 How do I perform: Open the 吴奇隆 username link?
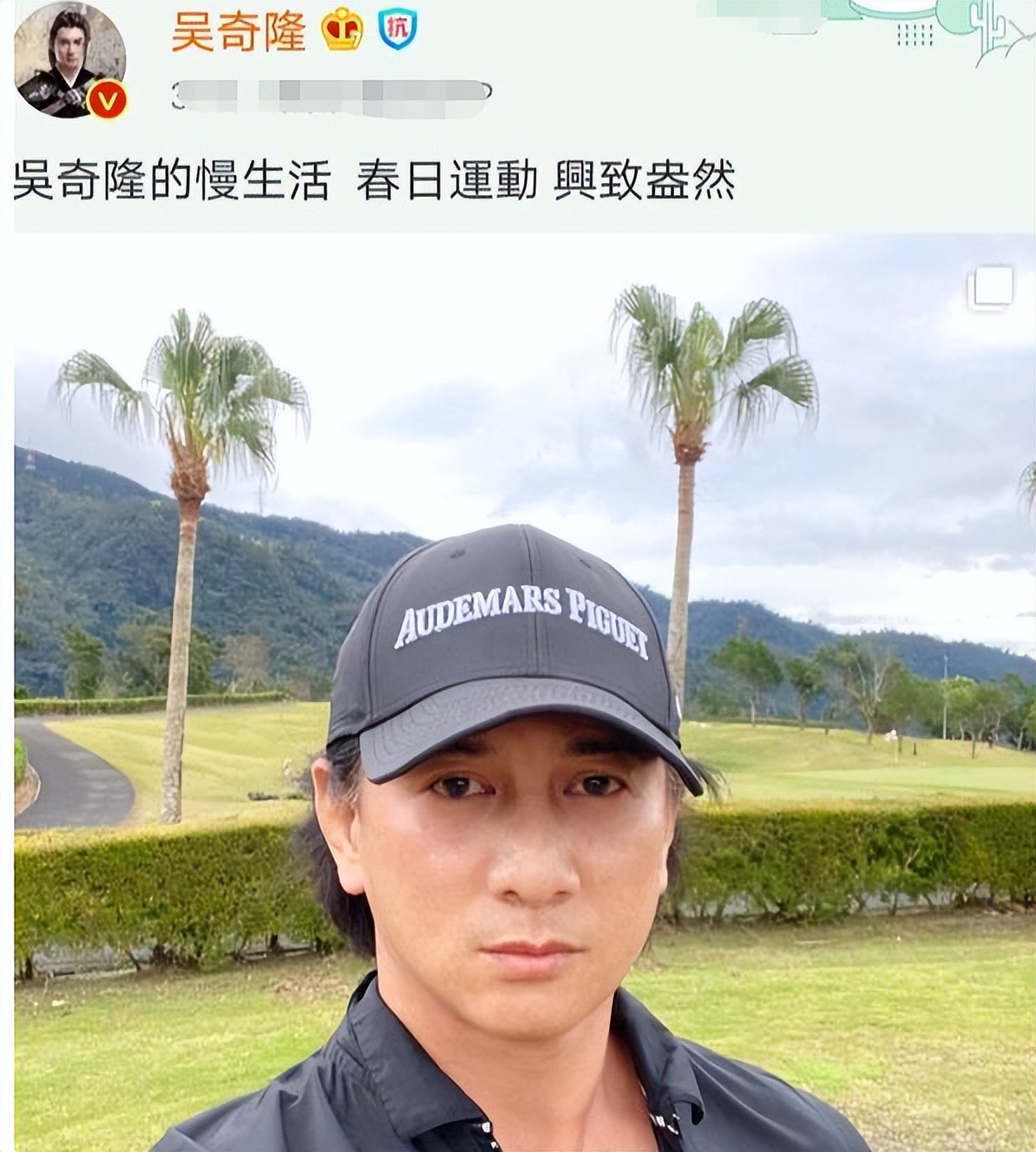coord(239,32)
